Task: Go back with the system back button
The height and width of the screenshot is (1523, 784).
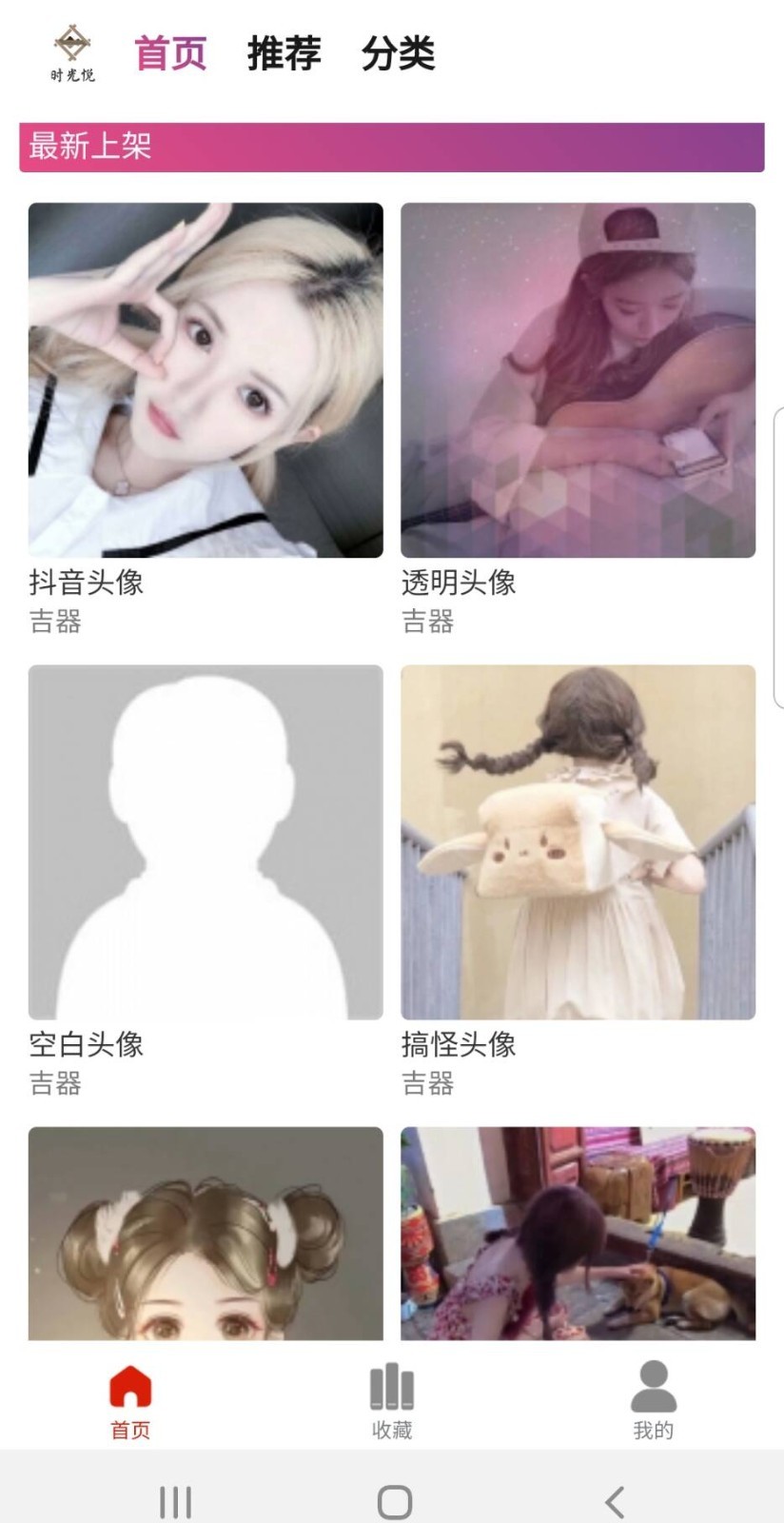Action: [x=615, y=1502]
